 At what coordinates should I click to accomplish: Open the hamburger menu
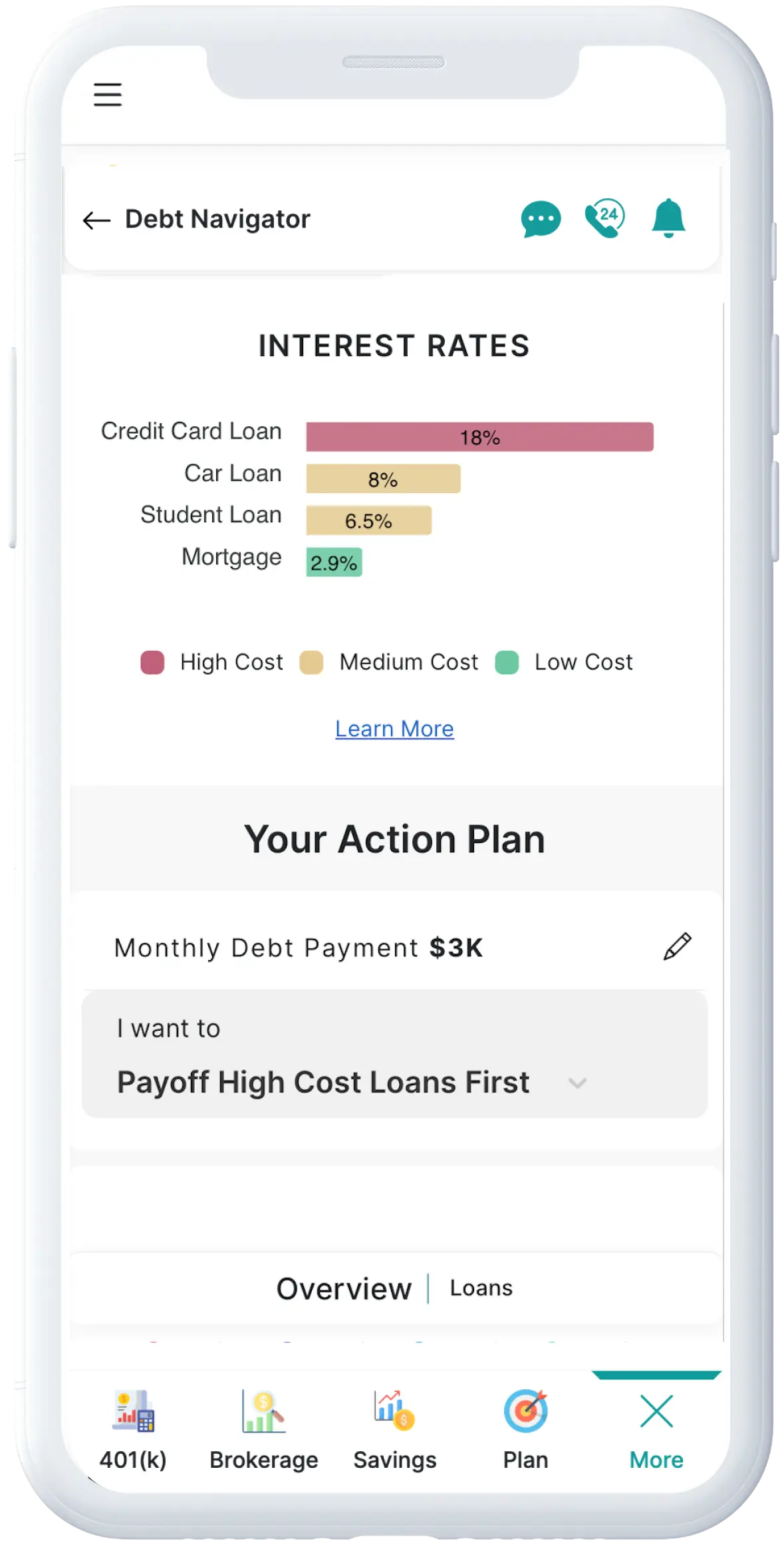click(x=107, y=94)
